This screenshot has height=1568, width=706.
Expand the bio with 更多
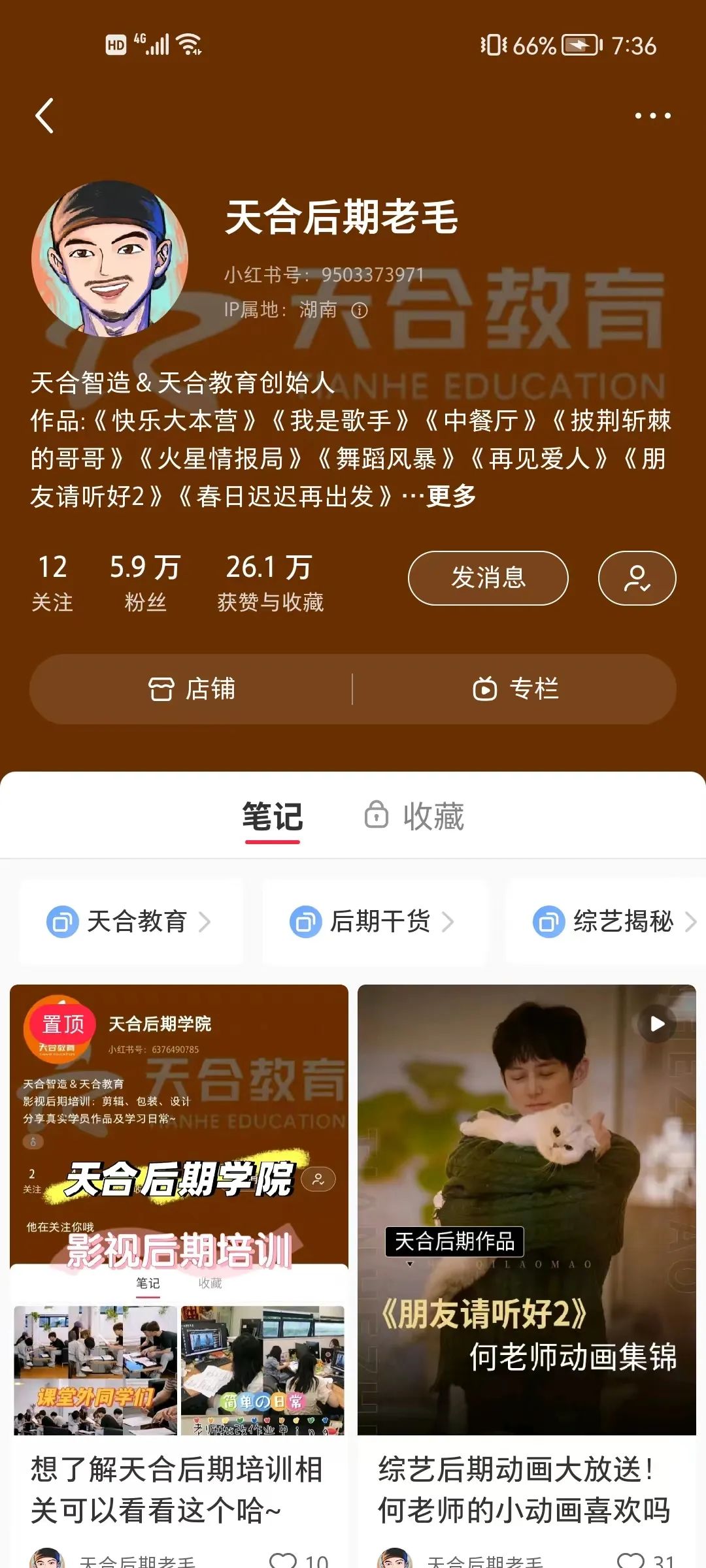(451, 497)
